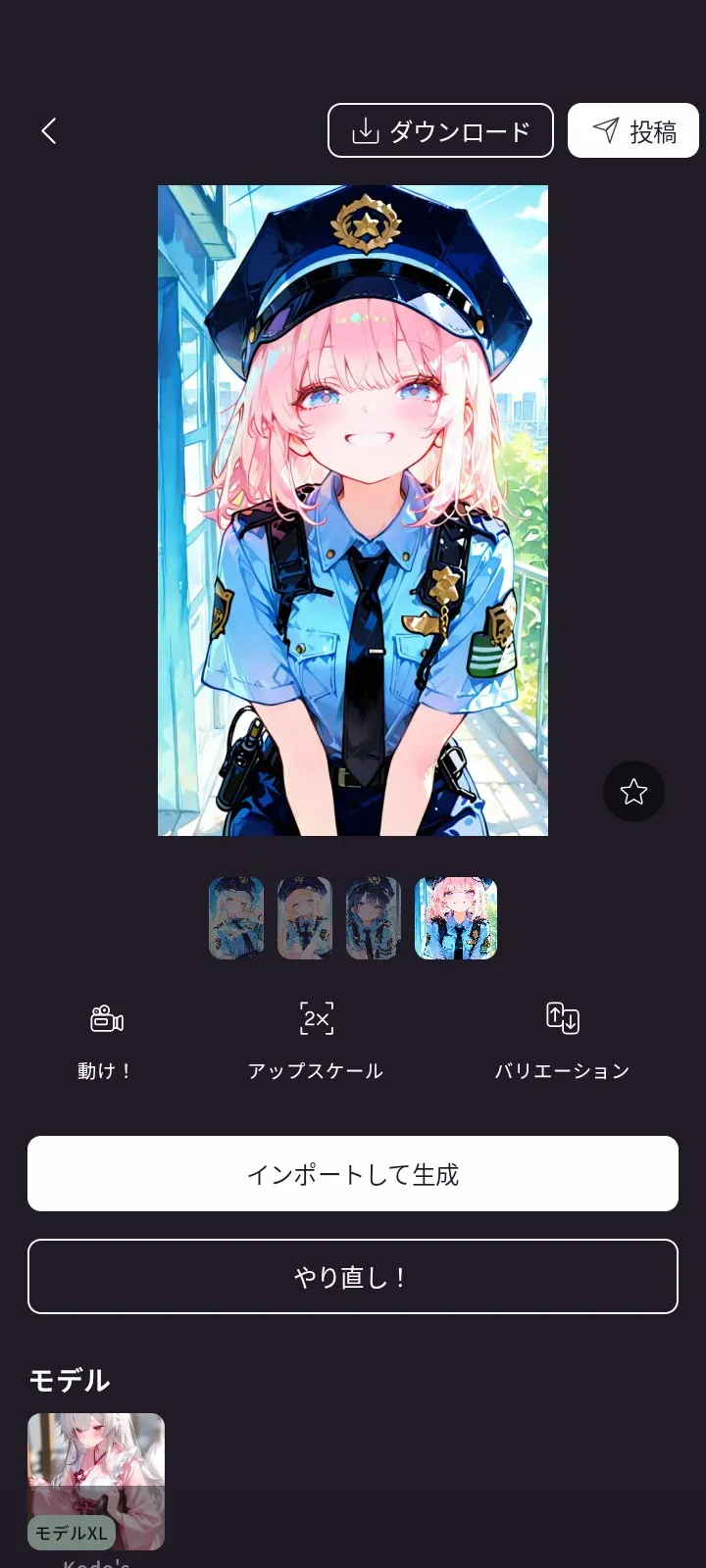Viewport: 706px width, 1568px height.
Task: Select the first generated thumbnail
Action: point(236,918)
